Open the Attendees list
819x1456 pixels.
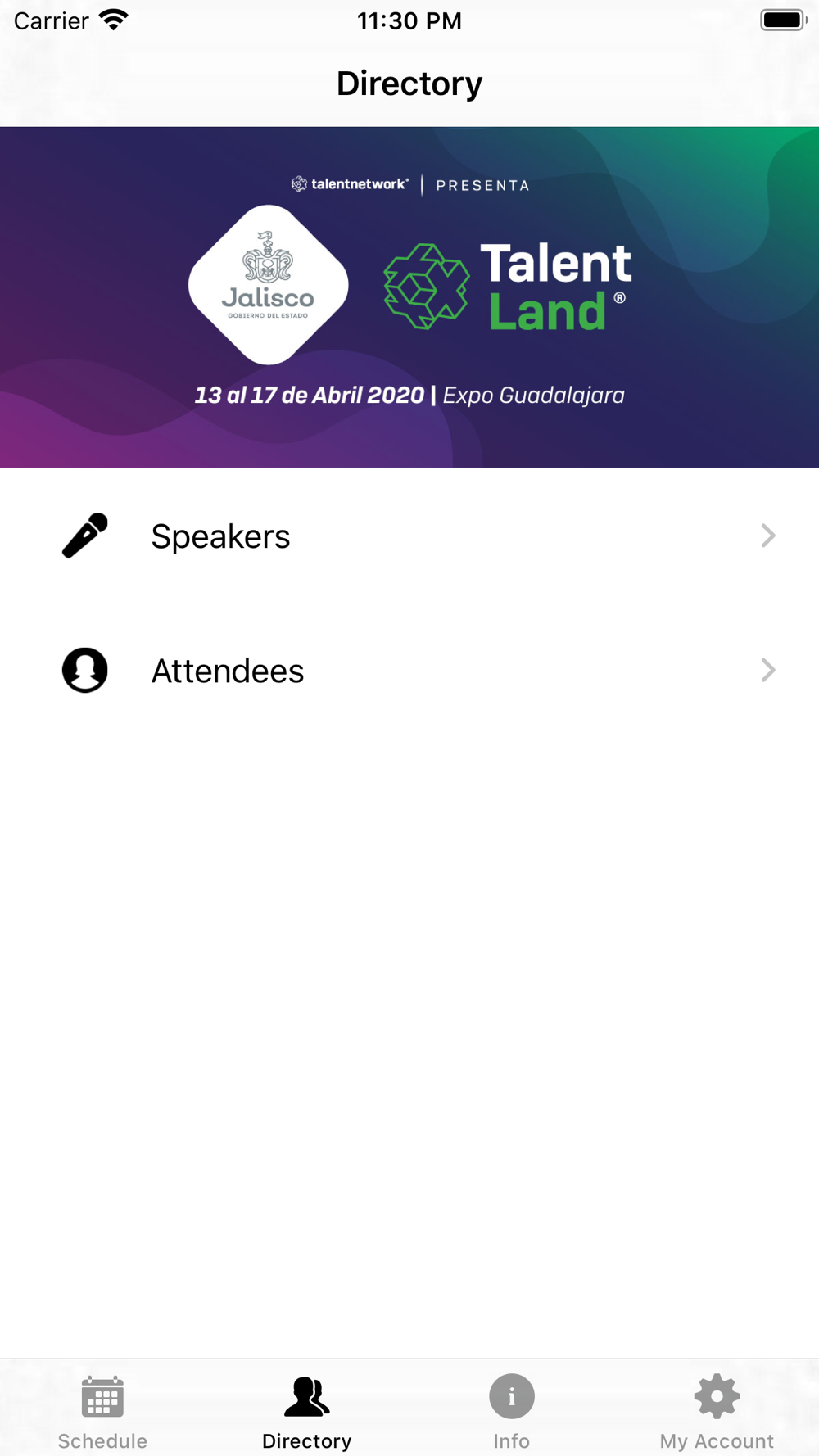coord(409,671)
